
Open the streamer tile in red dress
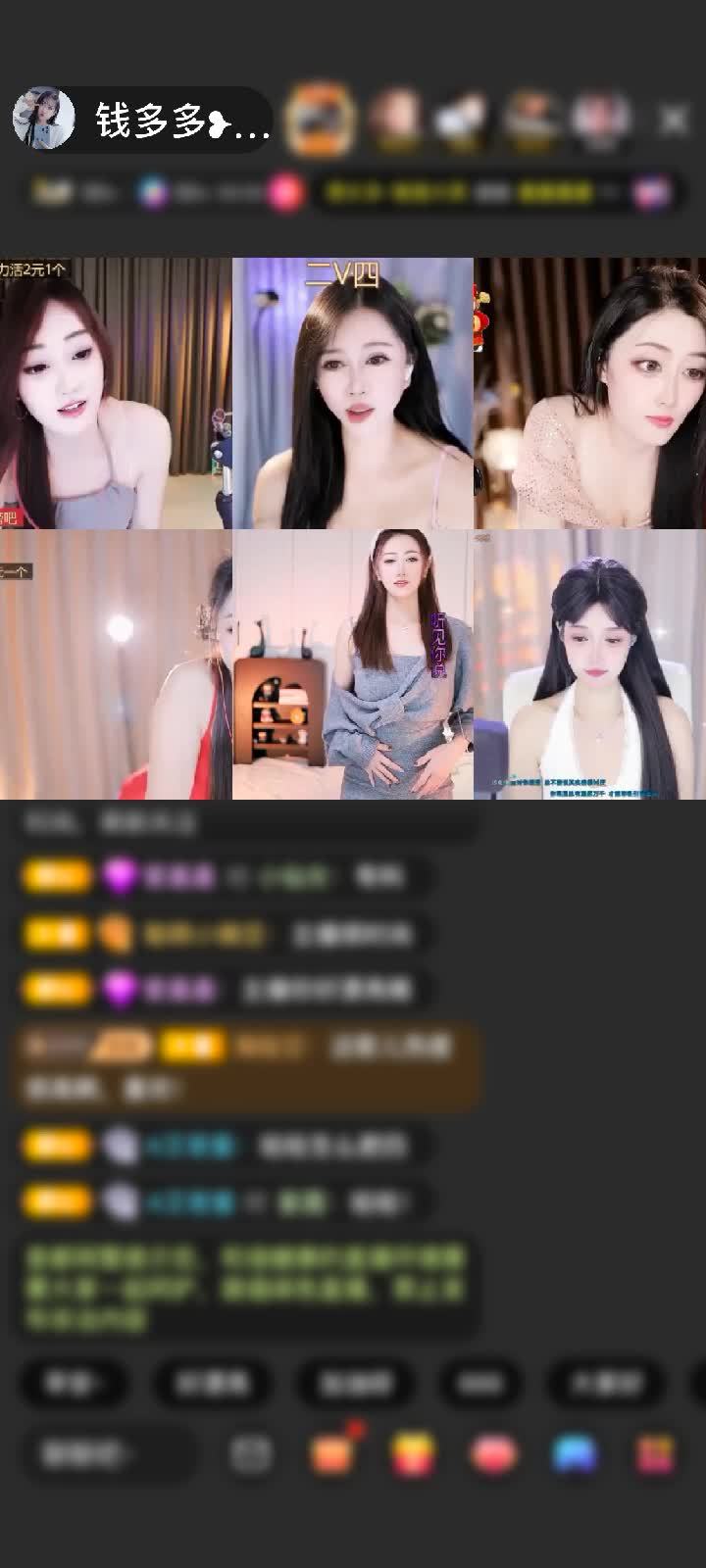[x=116, y=664]
